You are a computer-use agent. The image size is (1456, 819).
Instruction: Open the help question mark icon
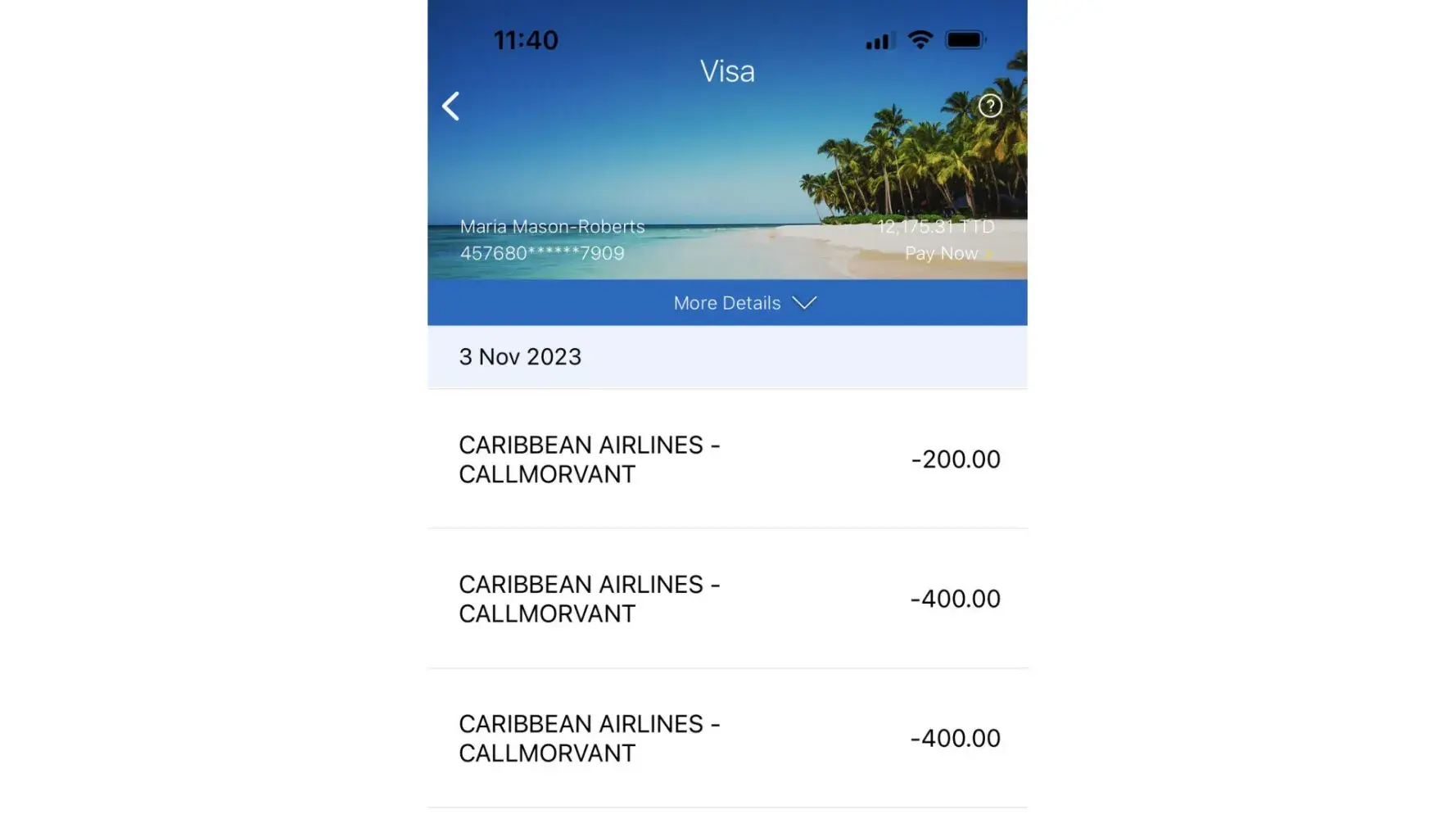[990, 106]
